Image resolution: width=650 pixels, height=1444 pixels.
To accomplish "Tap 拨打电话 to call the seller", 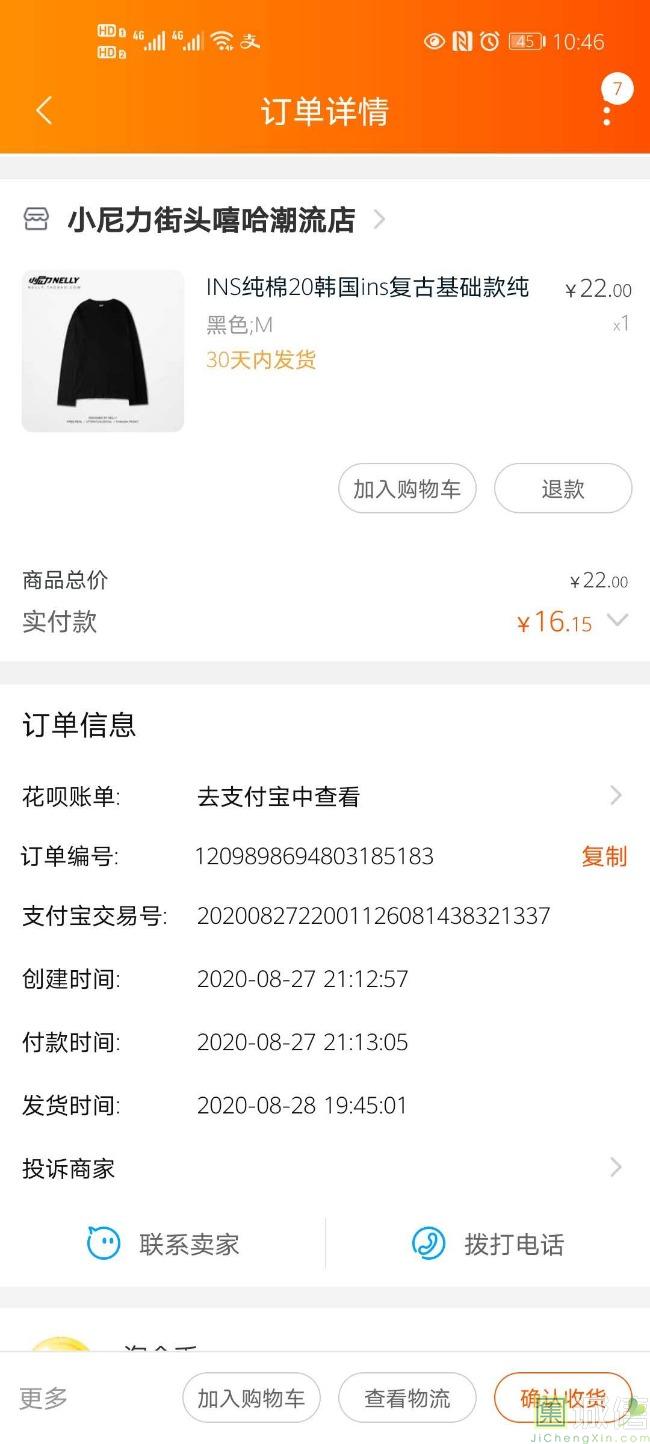I will pos(489,1244).
